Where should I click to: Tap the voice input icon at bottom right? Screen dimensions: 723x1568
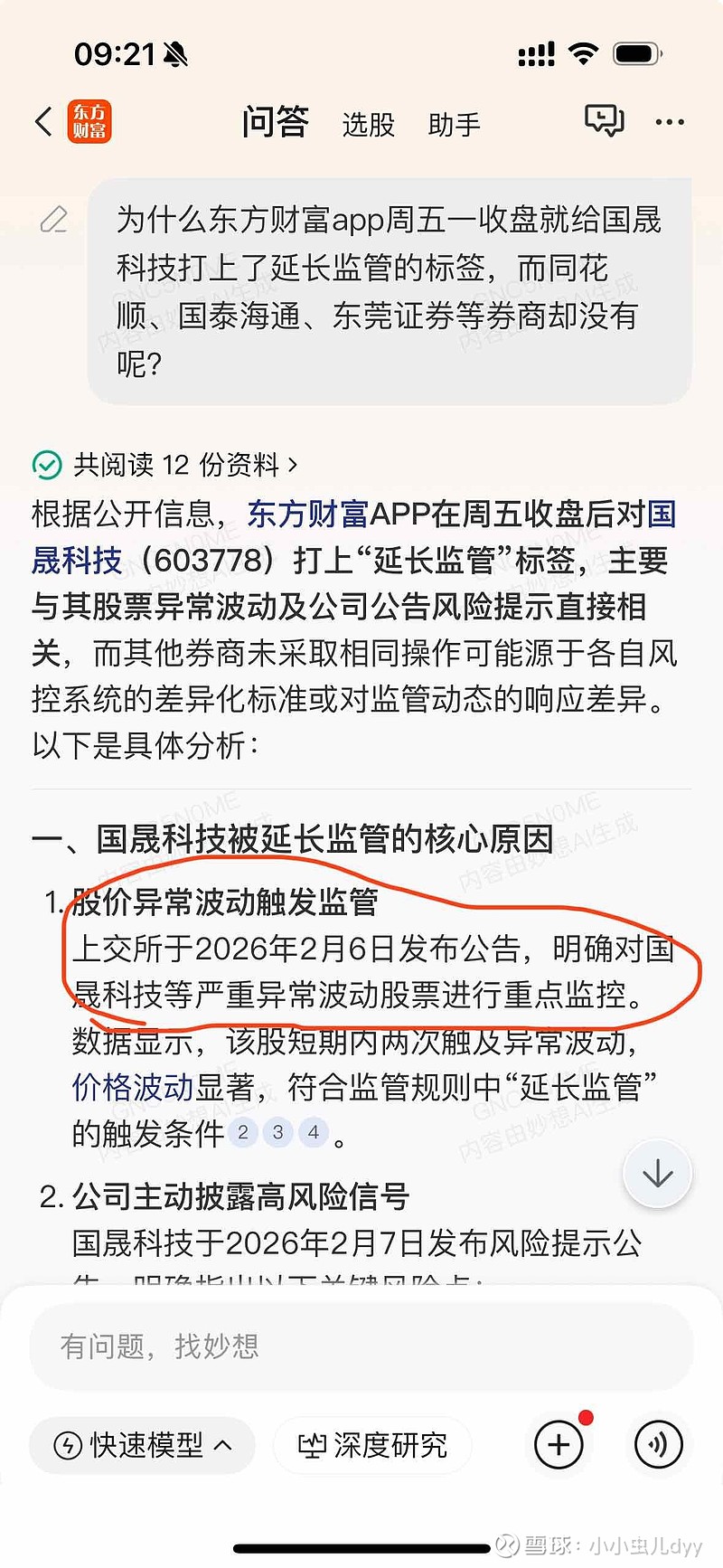coord(658,1445)
